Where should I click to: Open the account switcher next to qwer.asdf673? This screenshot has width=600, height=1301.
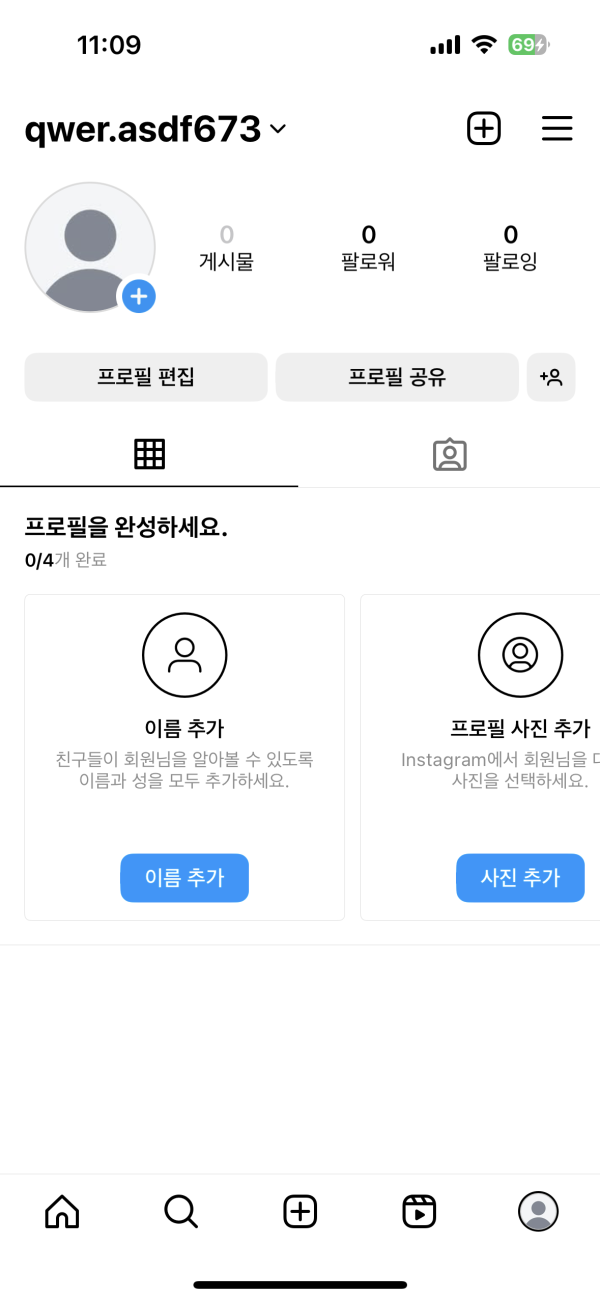pos(277,129)
